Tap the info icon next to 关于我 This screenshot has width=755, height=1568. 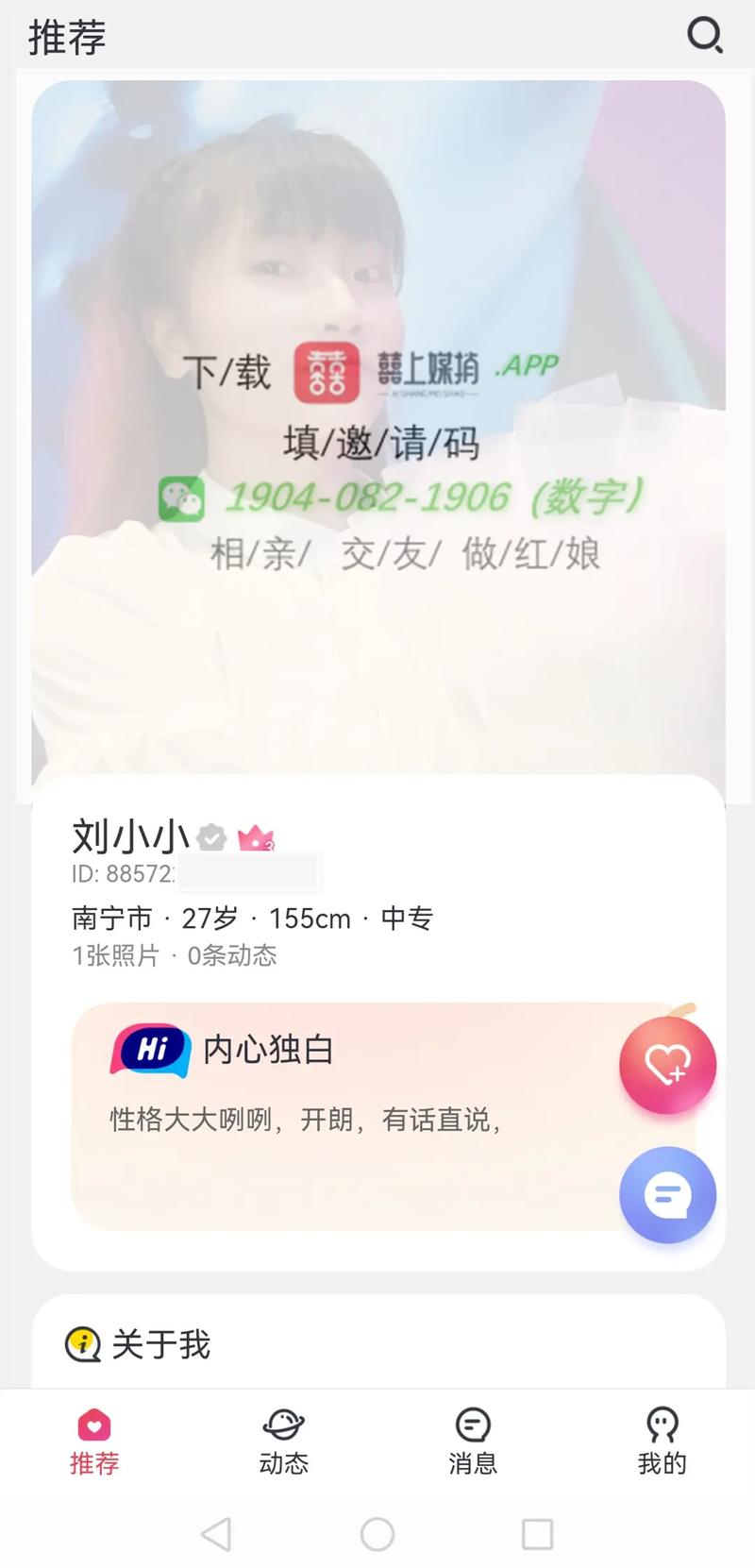pyautogui.click(x=81, y=1344)
